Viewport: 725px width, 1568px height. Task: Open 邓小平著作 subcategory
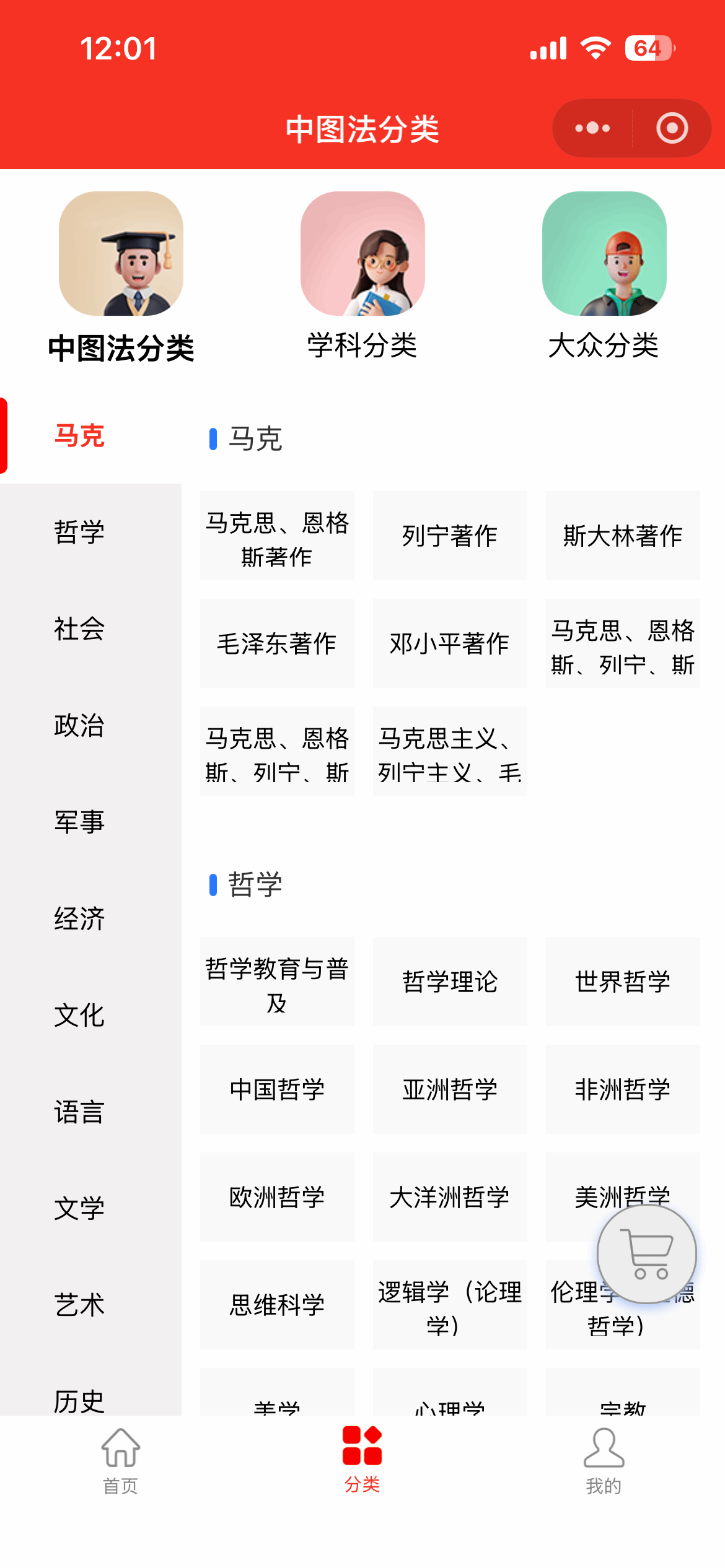click(450, 643)
